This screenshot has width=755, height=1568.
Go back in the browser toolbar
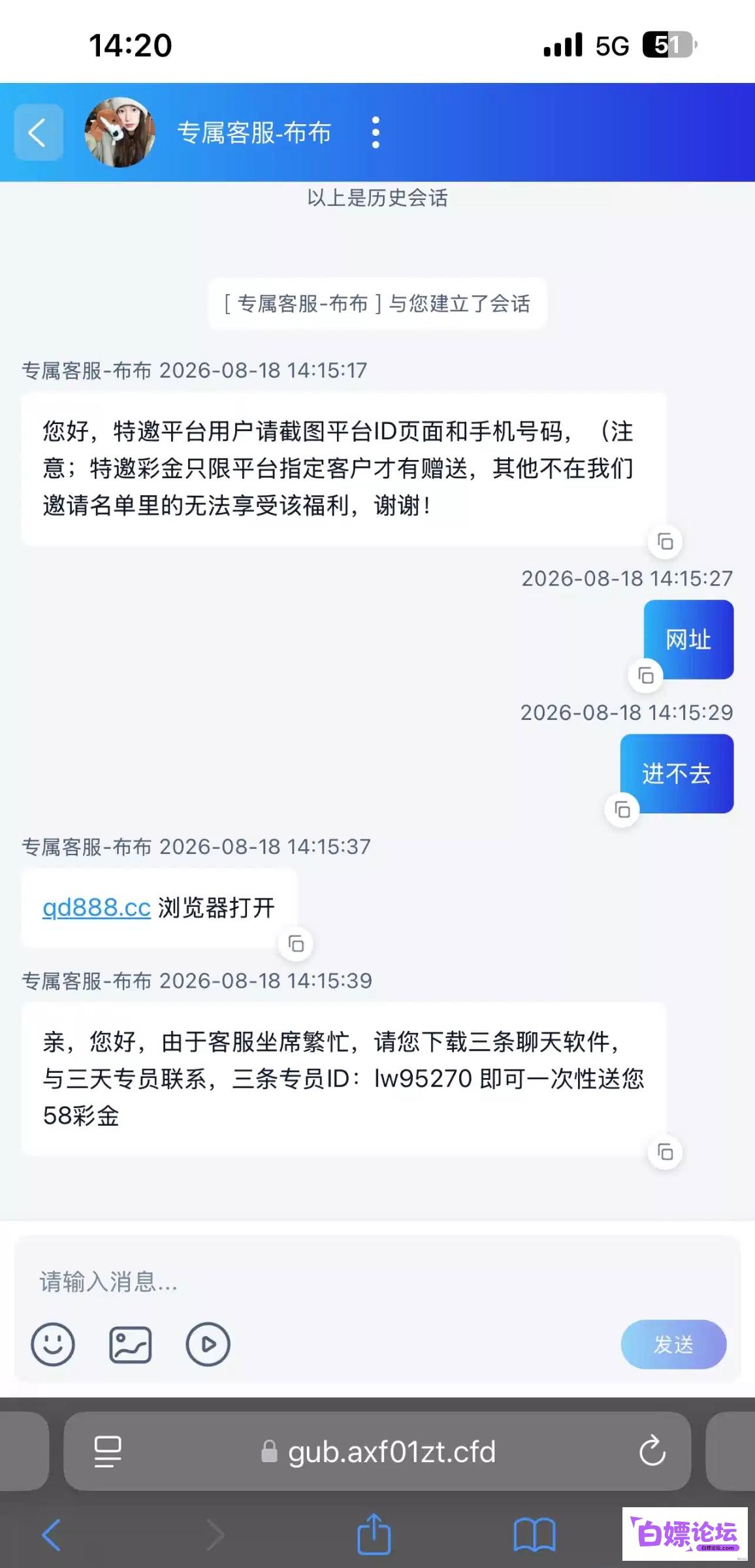pos(51,1534)
